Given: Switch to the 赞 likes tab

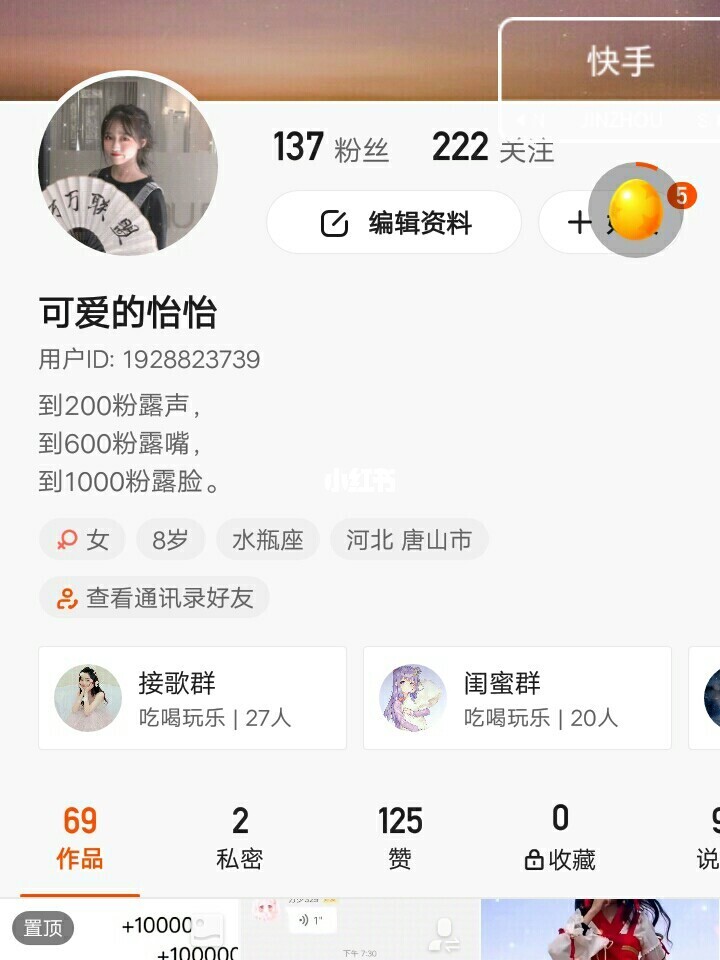Looking at the screenshot, I should 400,838.
